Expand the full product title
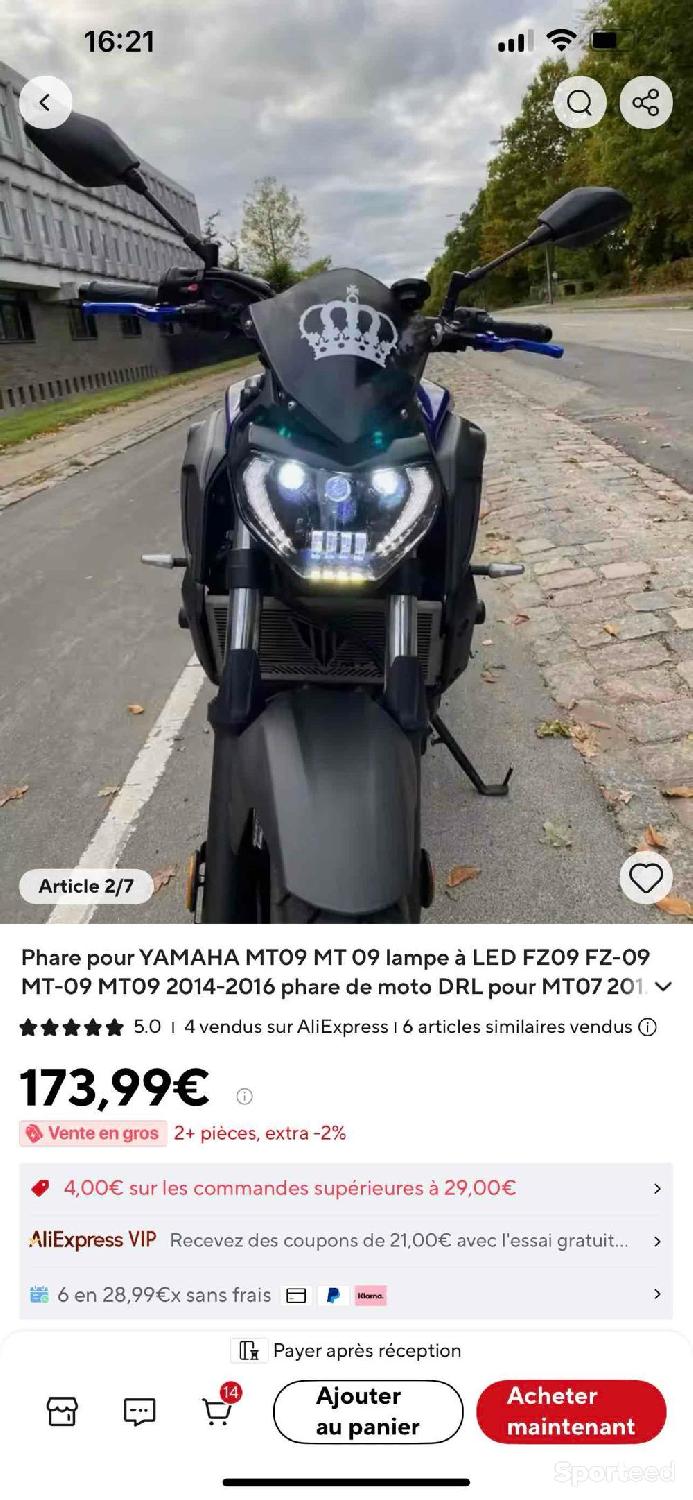The width and height of the screenshot is (693, 1500). click(x=663, y=987)
